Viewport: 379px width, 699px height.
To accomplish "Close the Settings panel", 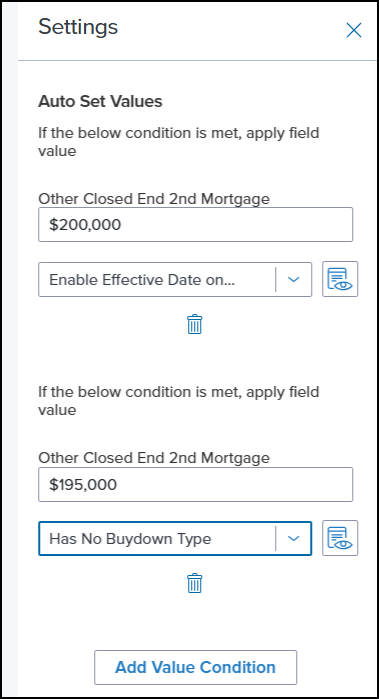I will tap(354, 30).
